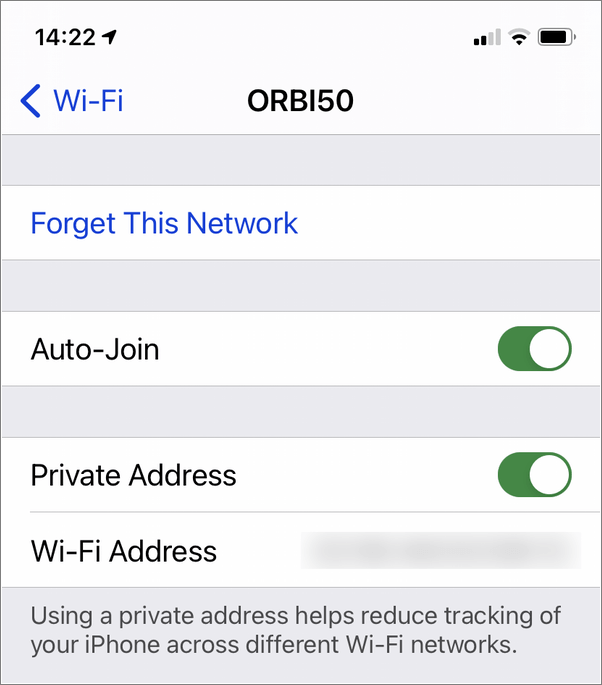The height and width of the screenshot is (685, 602).
Task: Tap Forget This Network
Action: click(x=165, y=223)
